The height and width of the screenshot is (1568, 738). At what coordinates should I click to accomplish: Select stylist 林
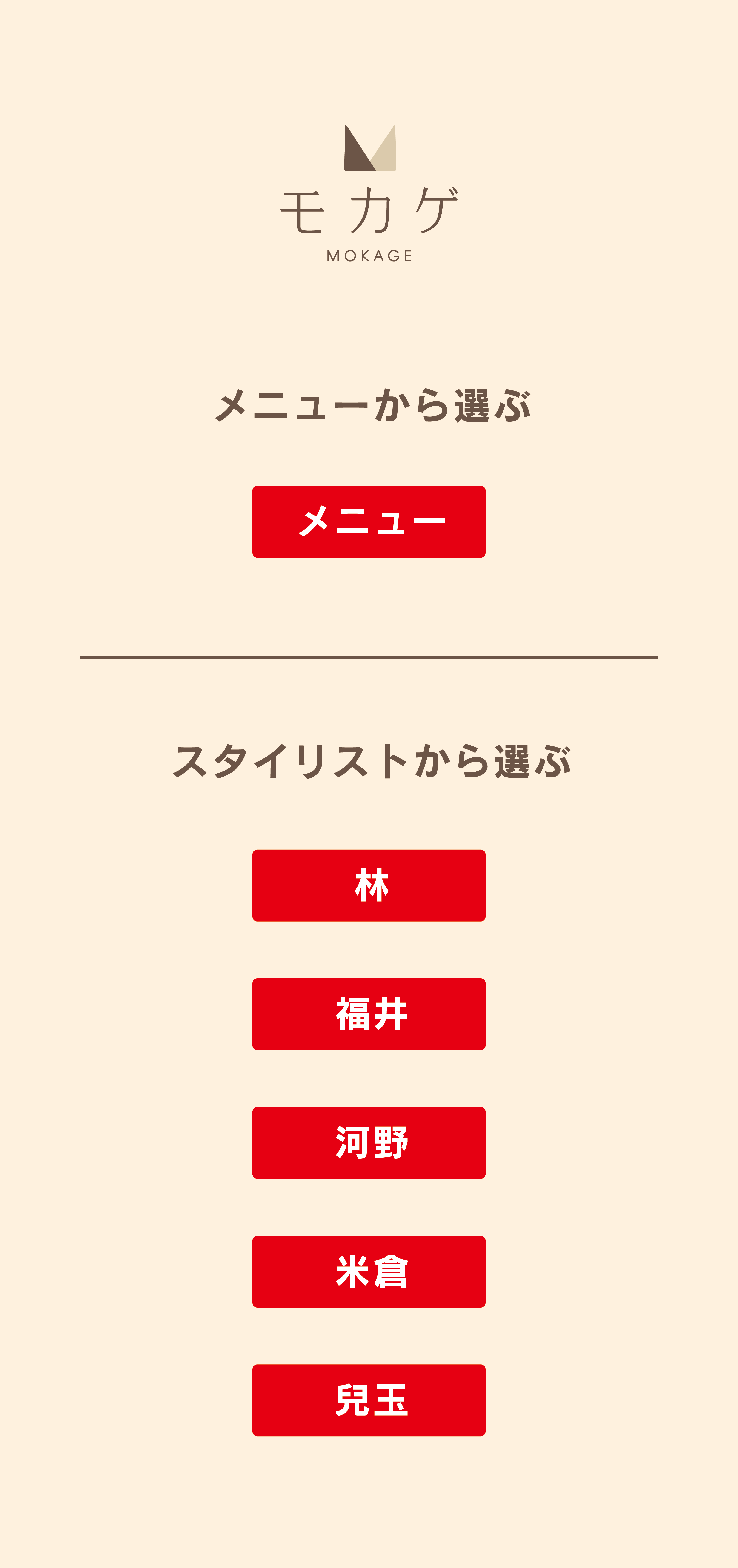point(369,886)
